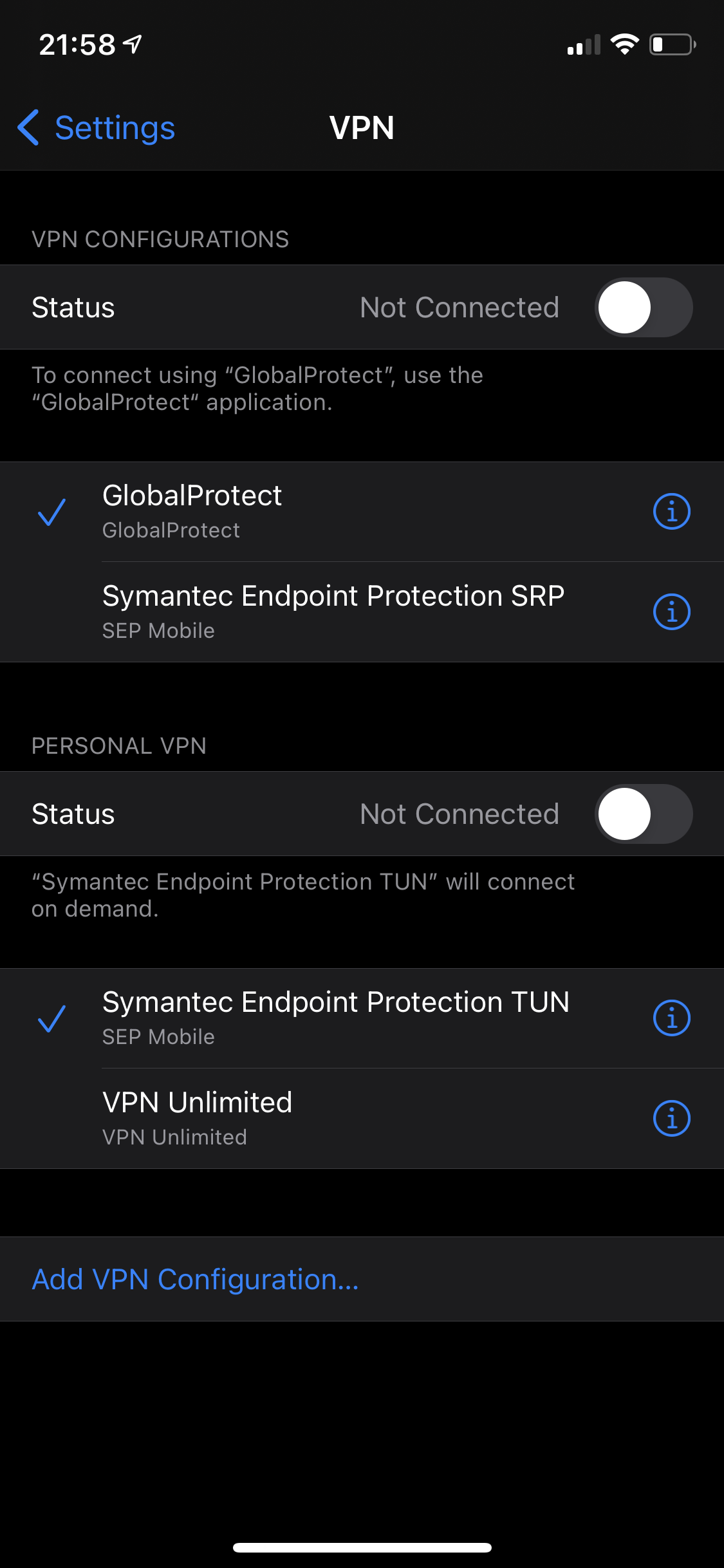Select the checkmark next to GlobalProtect

pyautogui.click(x=53, y=511)
